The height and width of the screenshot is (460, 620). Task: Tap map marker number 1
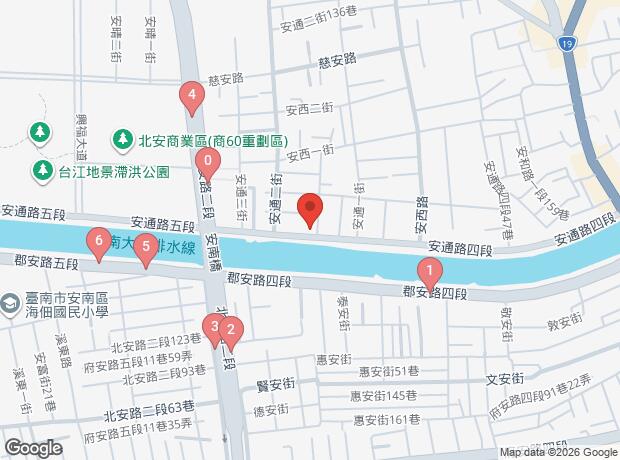click(x=430, y=271)
